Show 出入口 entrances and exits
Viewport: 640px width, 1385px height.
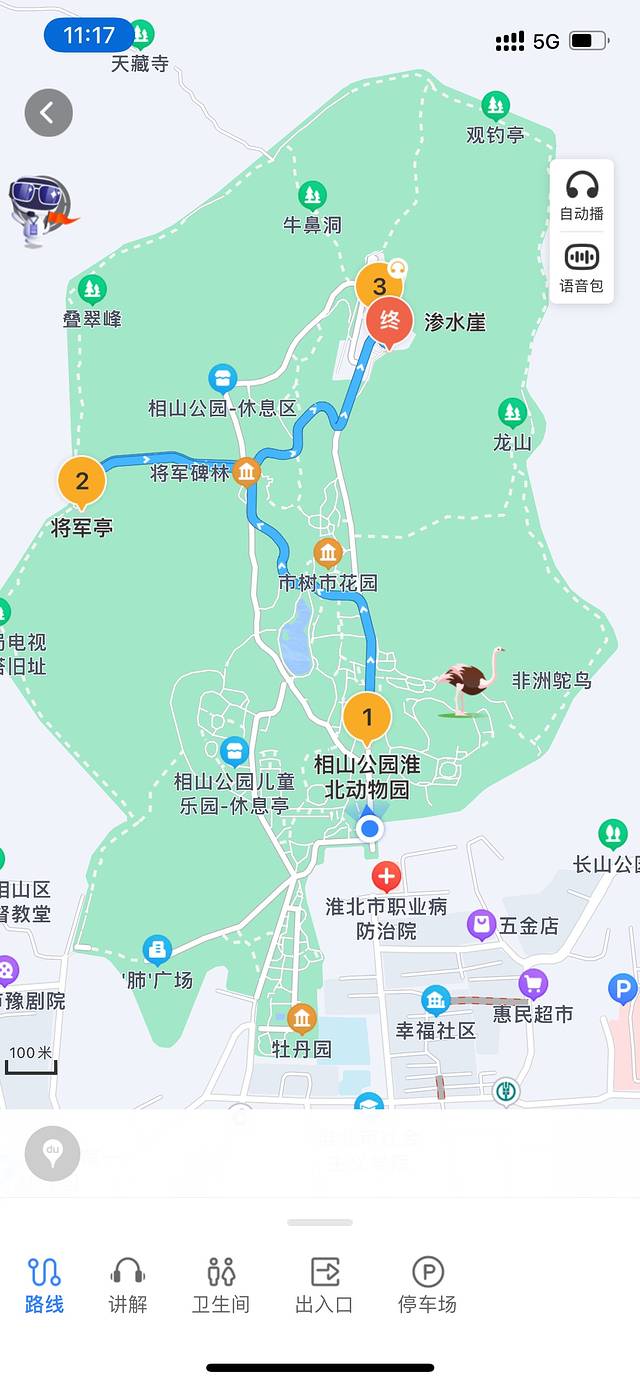click(x=325, y=1285)
